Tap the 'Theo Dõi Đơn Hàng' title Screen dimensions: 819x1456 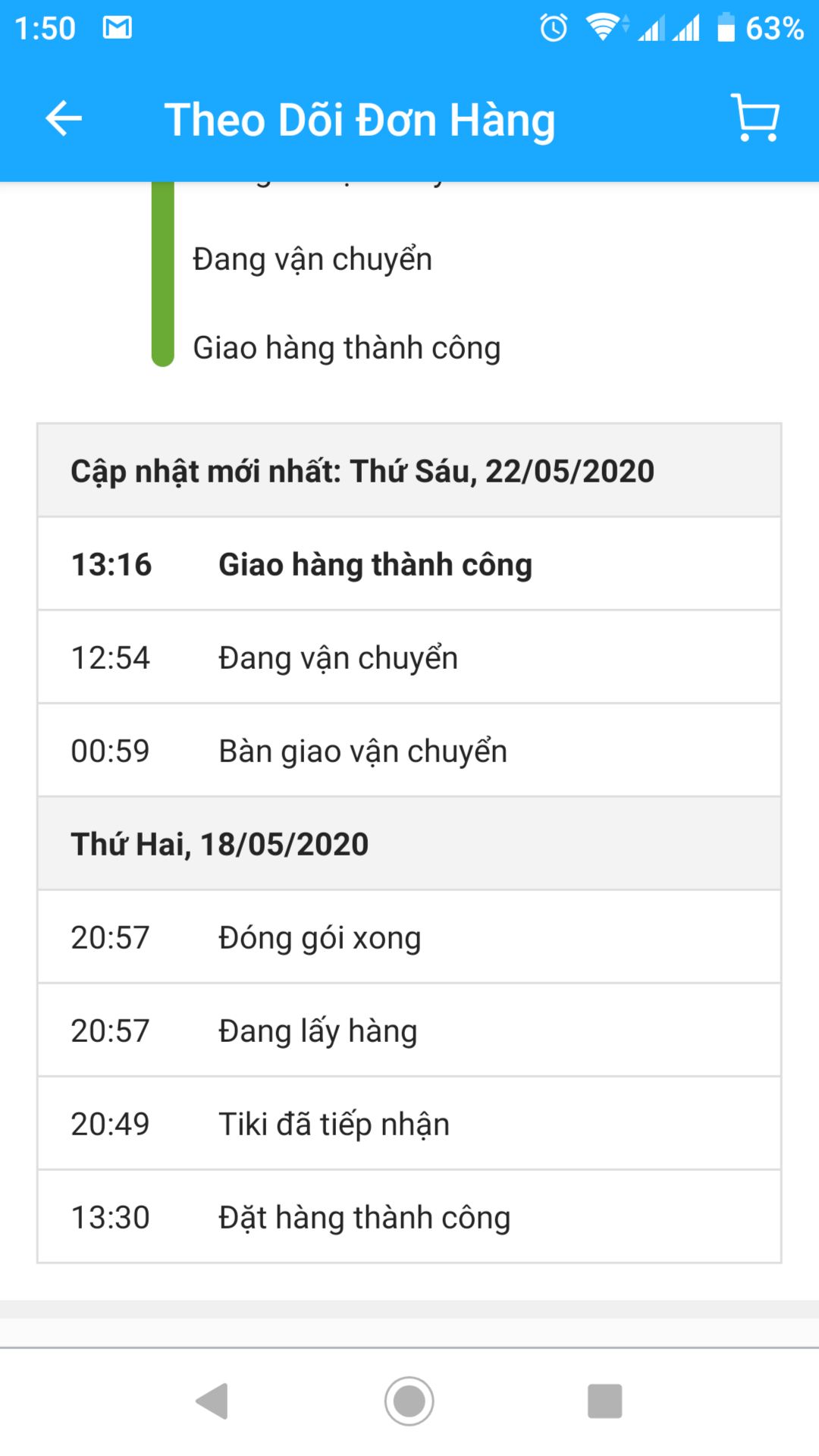361,119
